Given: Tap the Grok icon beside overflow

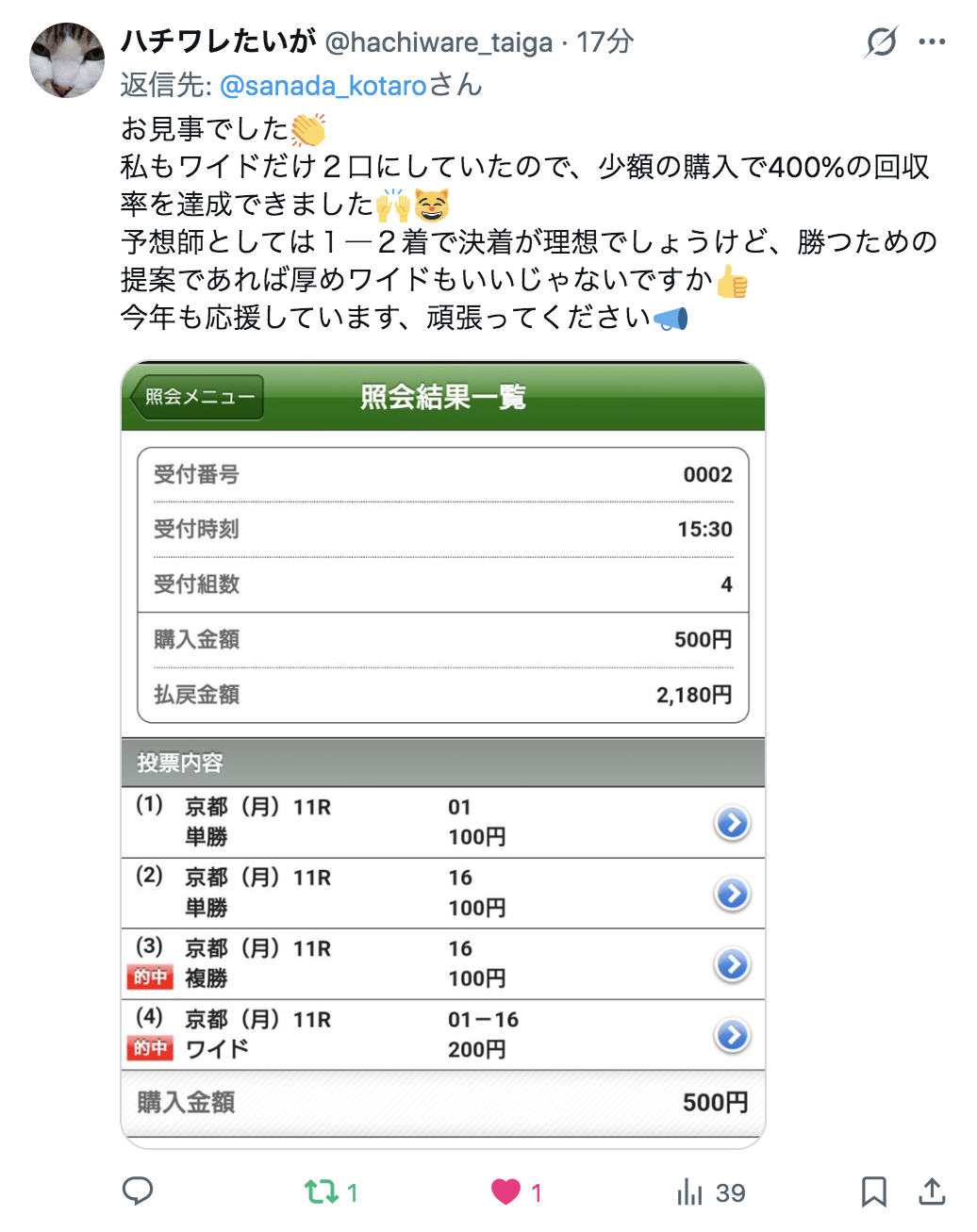Looking at the screenshot, I should [881, 41].
